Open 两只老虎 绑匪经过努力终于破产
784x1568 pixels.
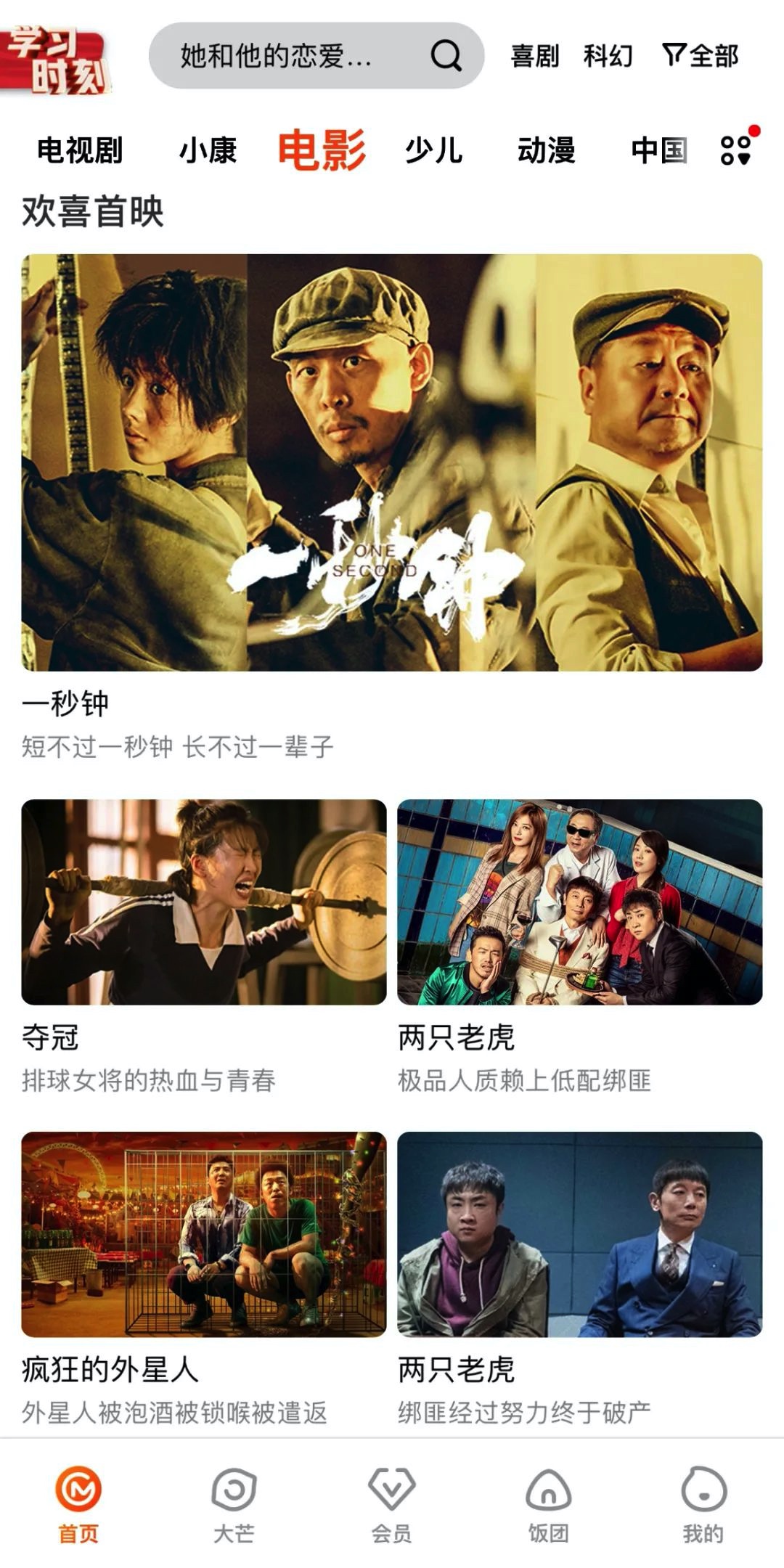tap(579, 1234)
